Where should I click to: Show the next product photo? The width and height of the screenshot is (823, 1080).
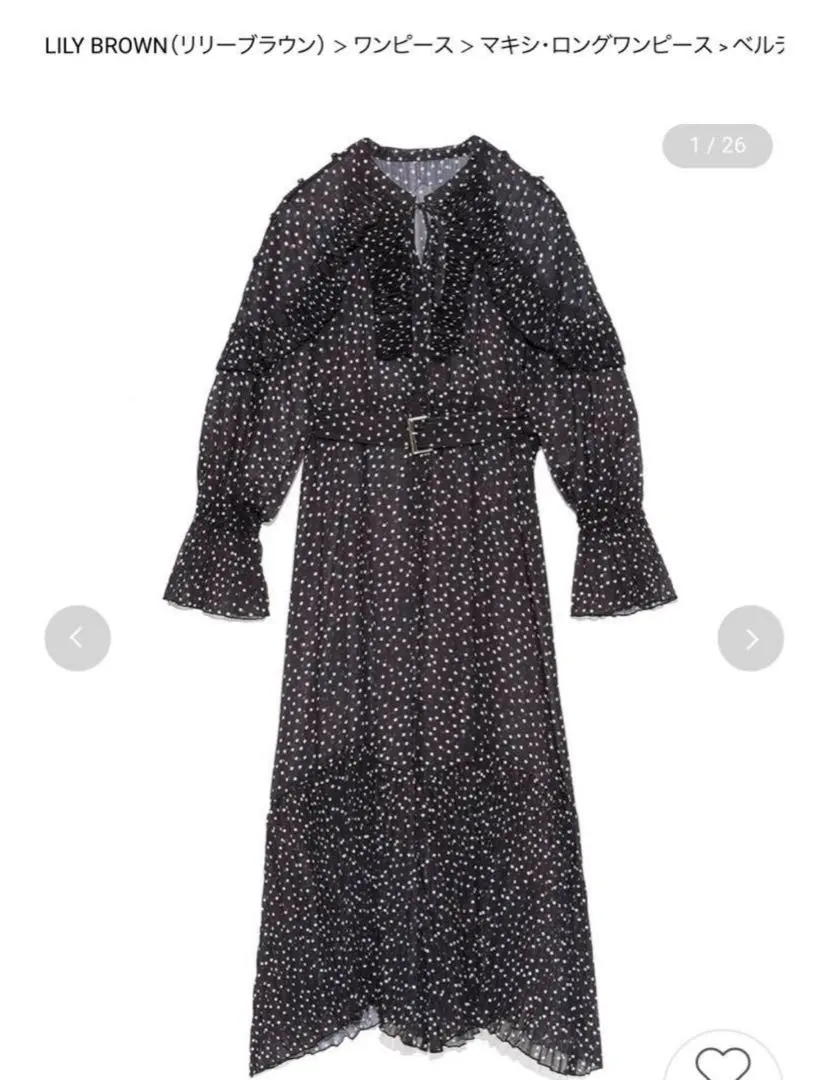(750, 638)
